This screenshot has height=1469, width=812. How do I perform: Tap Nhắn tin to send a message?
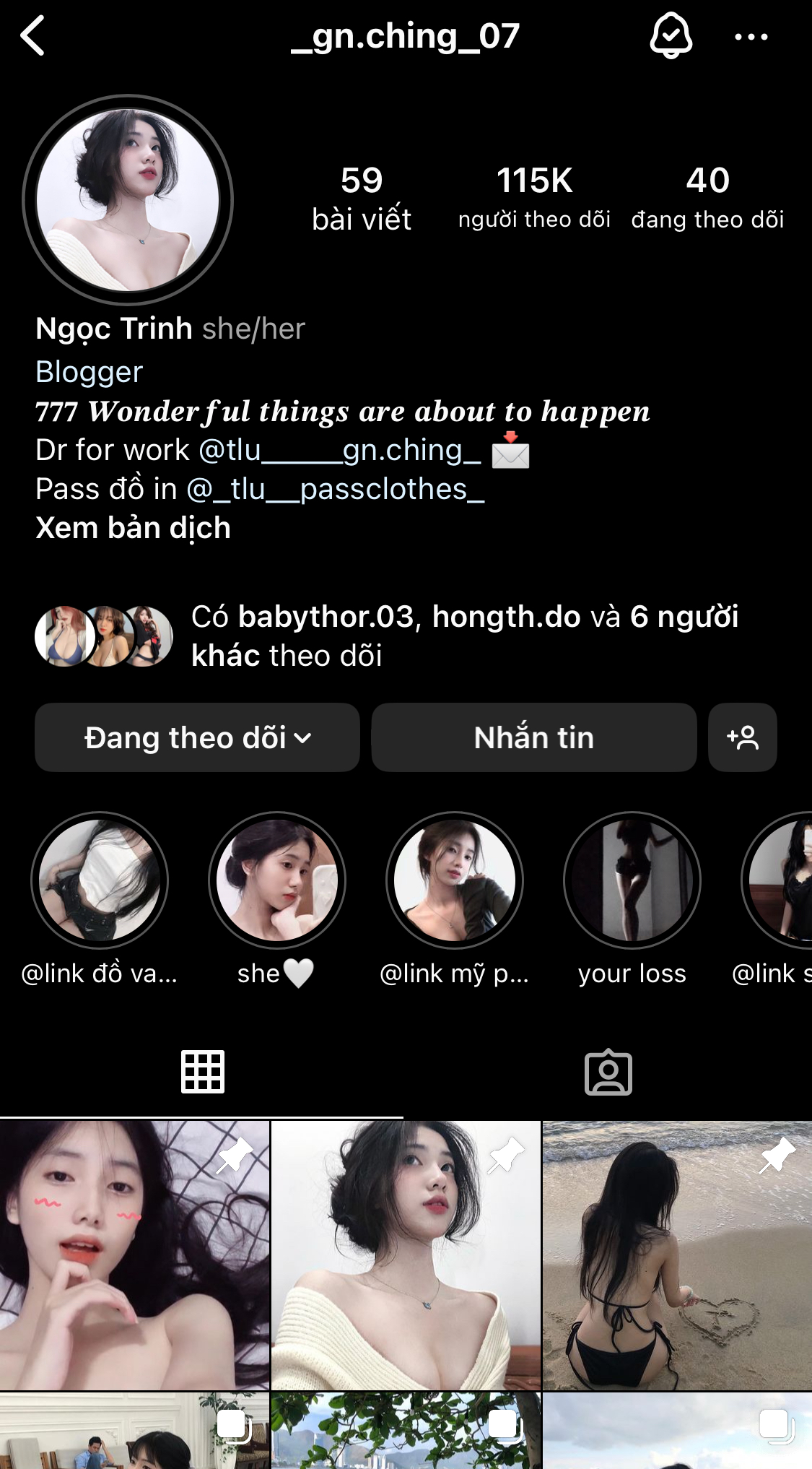533,737
